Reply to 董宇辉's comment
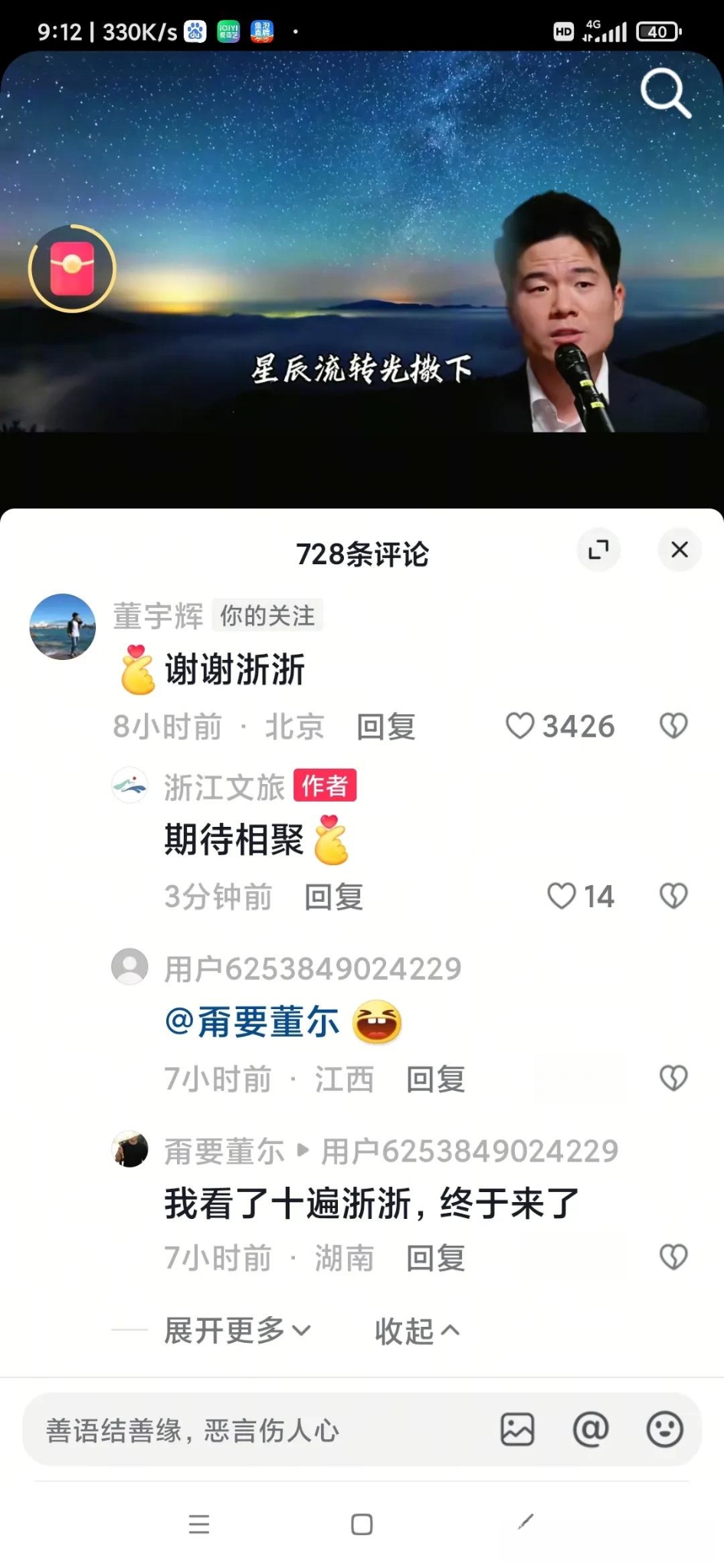 [x=386, y=727]
